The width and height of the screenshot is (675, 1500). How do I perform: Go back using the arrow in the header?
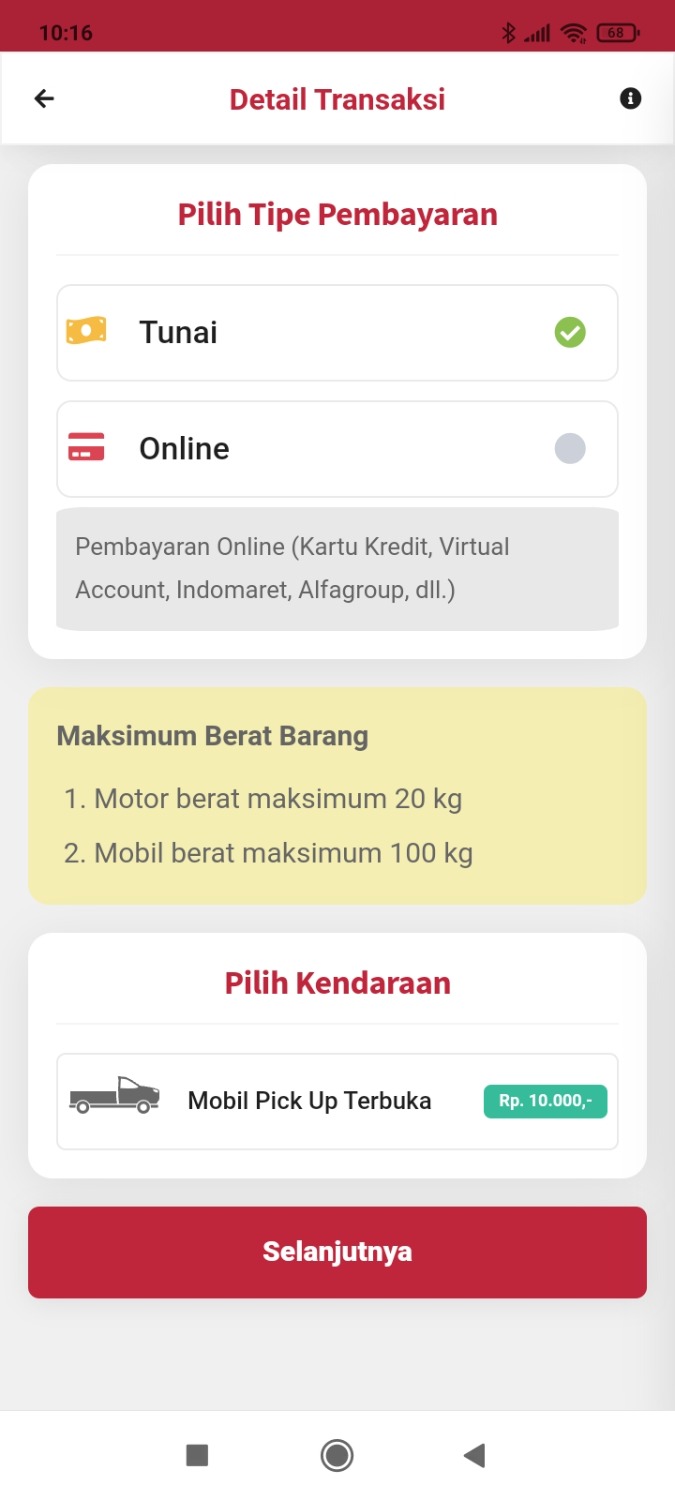[44, 99]
